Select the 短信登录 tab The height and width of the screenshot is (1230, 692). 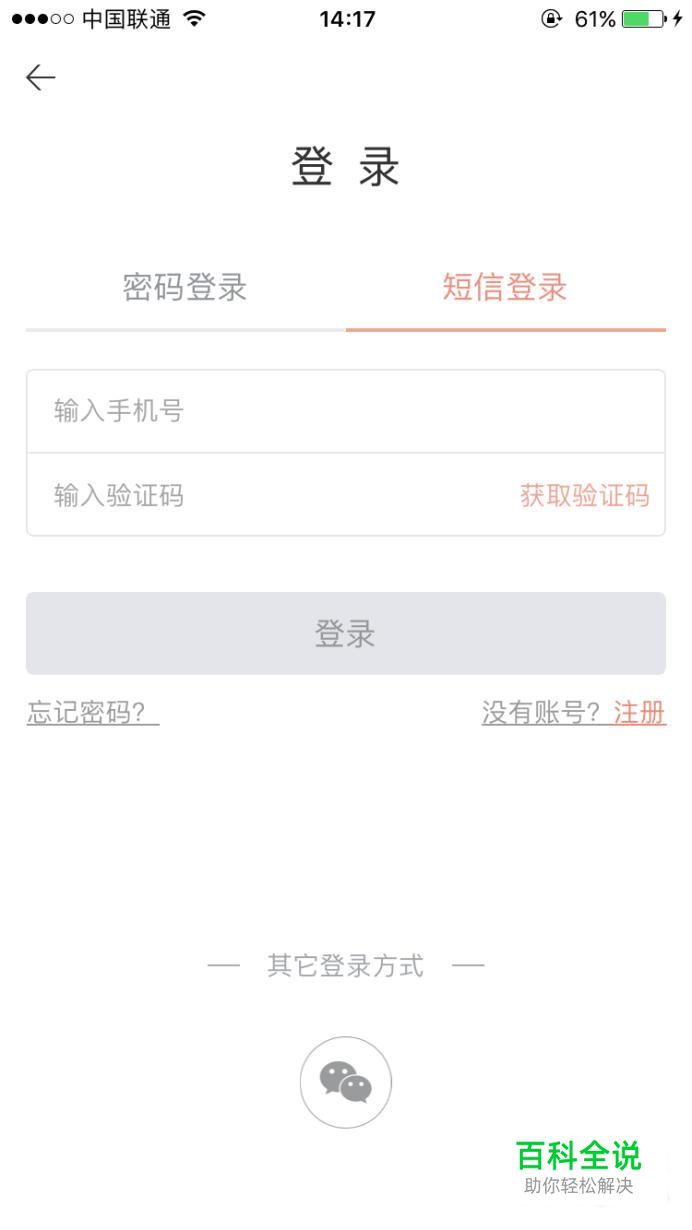(x=505, y=288)
